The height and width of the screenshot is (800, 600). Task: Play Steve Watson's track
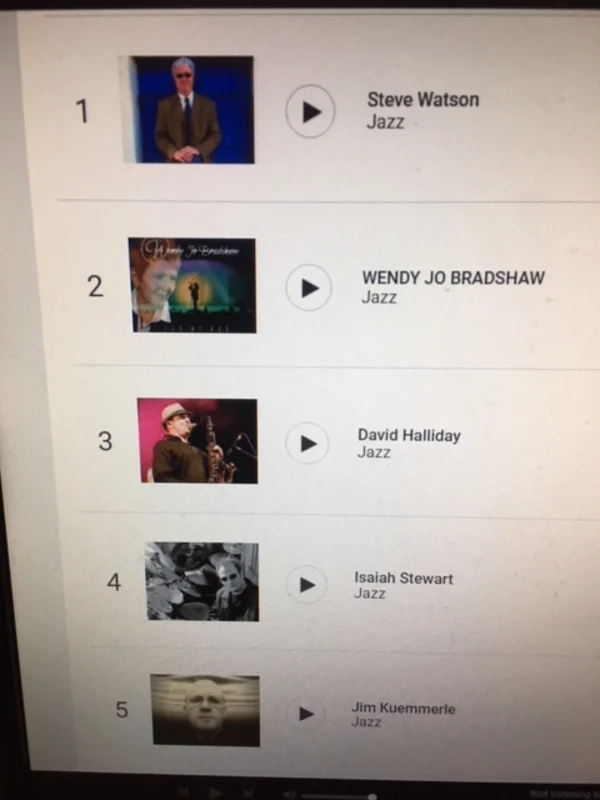tap(310, 112)
